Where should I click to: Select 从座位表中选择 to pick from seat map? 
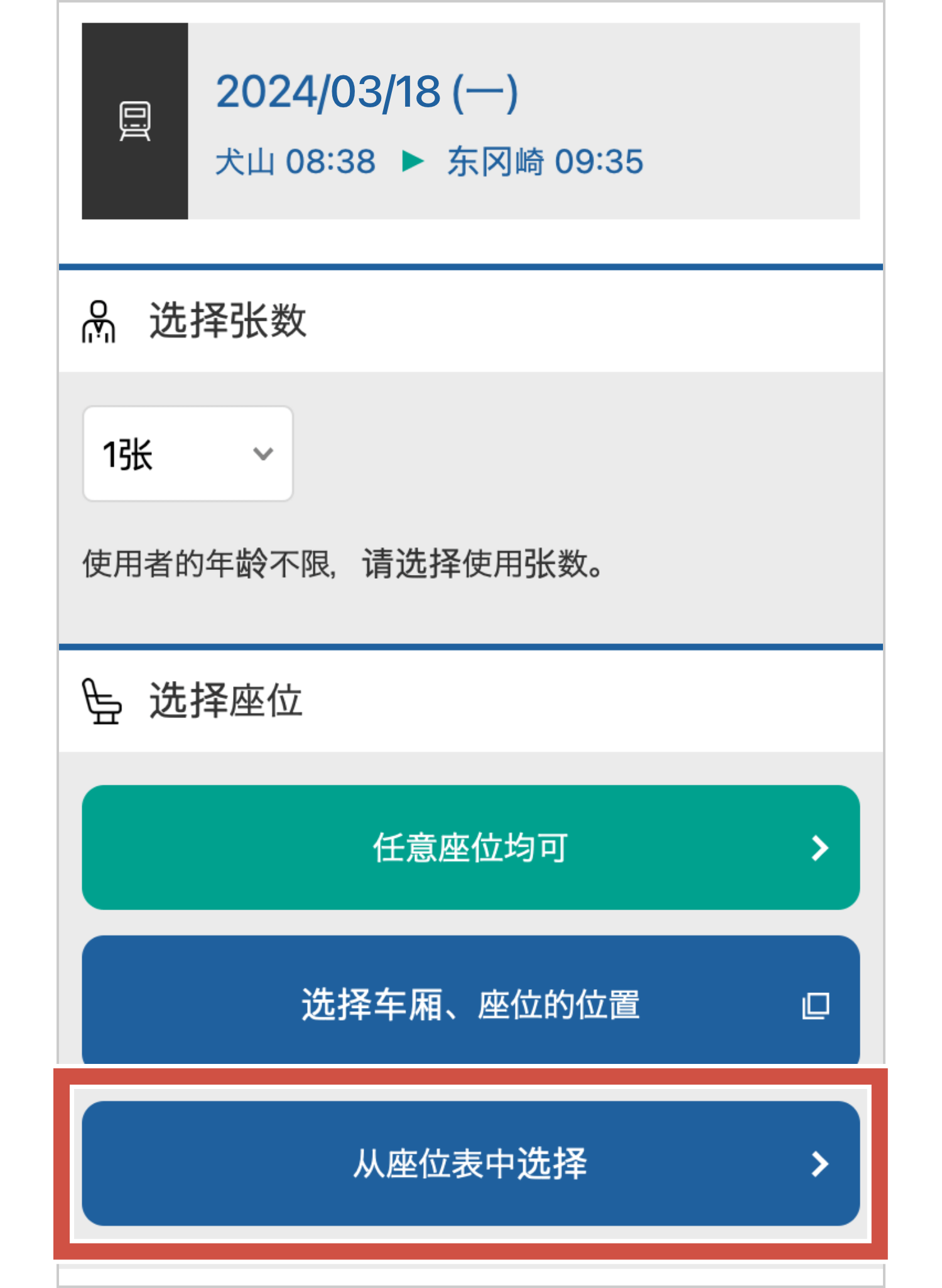(x=470, y=1164)
